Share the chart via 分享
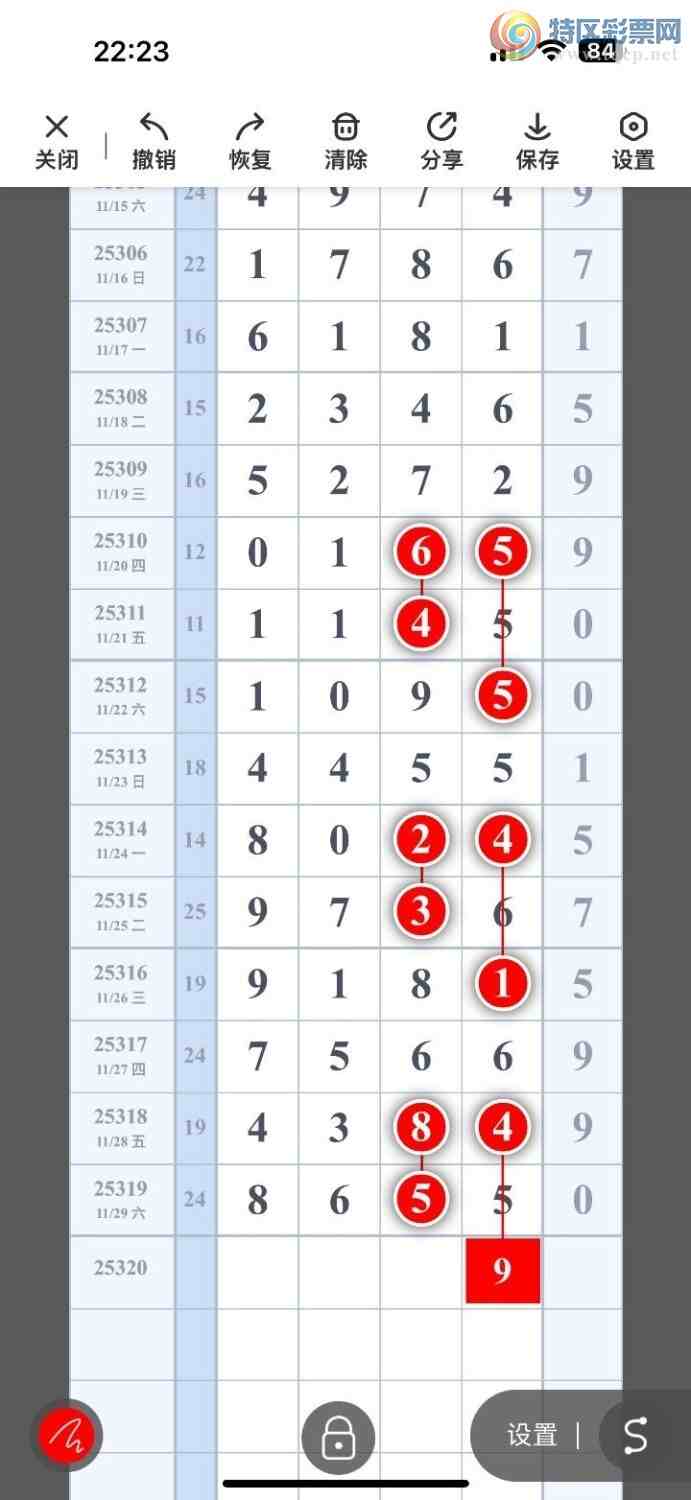The height and width of the screenshot is (1500, 691). tap(442, 141)
